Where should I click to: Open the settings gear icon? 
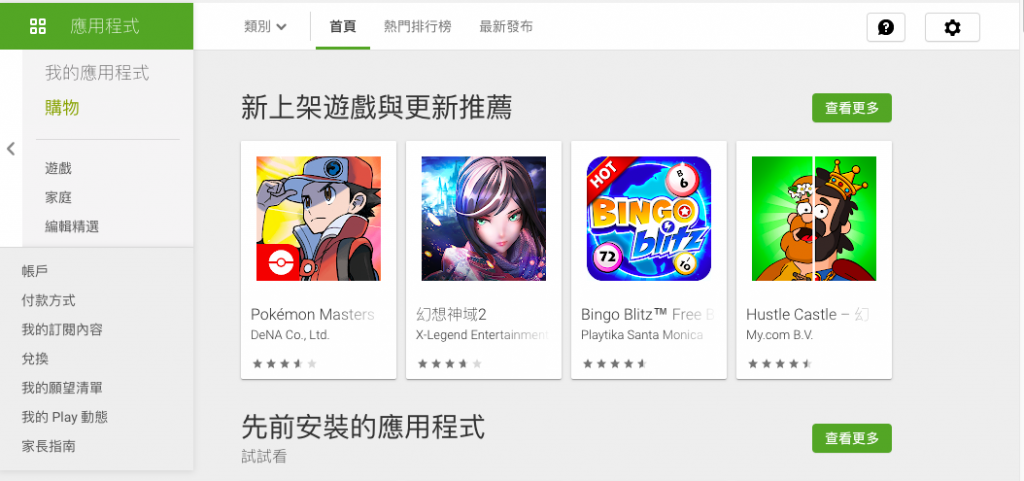click(x=952, y=27)
